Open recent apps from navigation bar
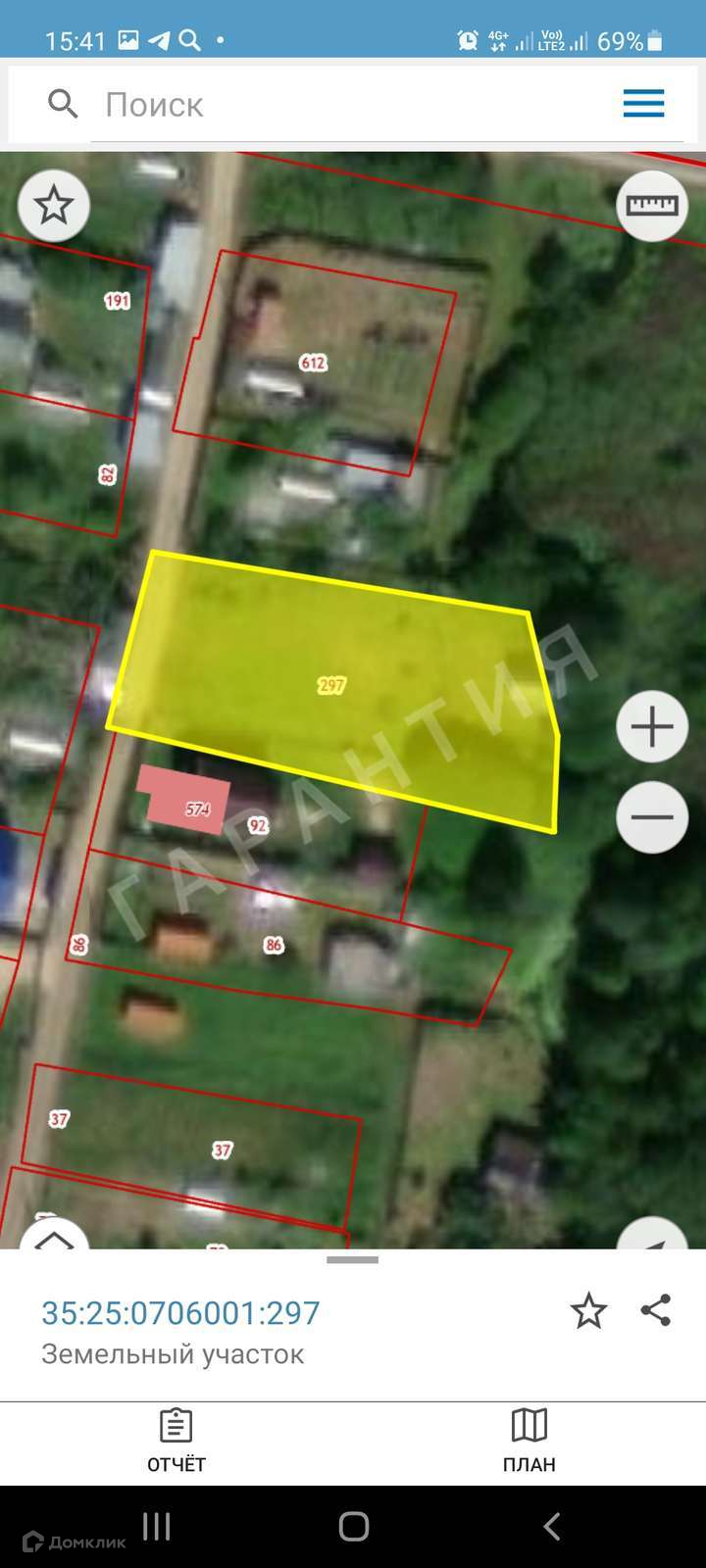 tap(157, 1526)
